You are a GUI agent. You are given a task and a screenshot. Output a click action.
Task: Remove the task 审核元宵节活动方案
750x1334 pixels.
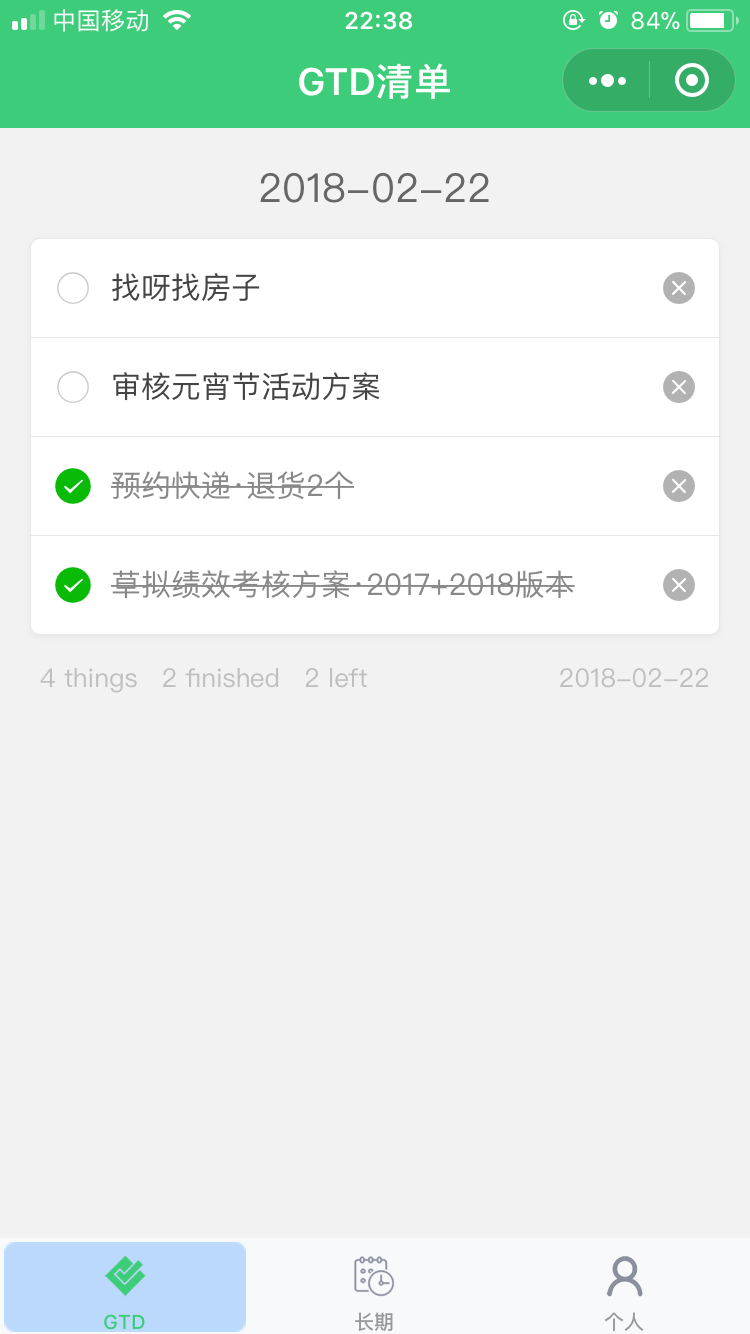point(679,387)
